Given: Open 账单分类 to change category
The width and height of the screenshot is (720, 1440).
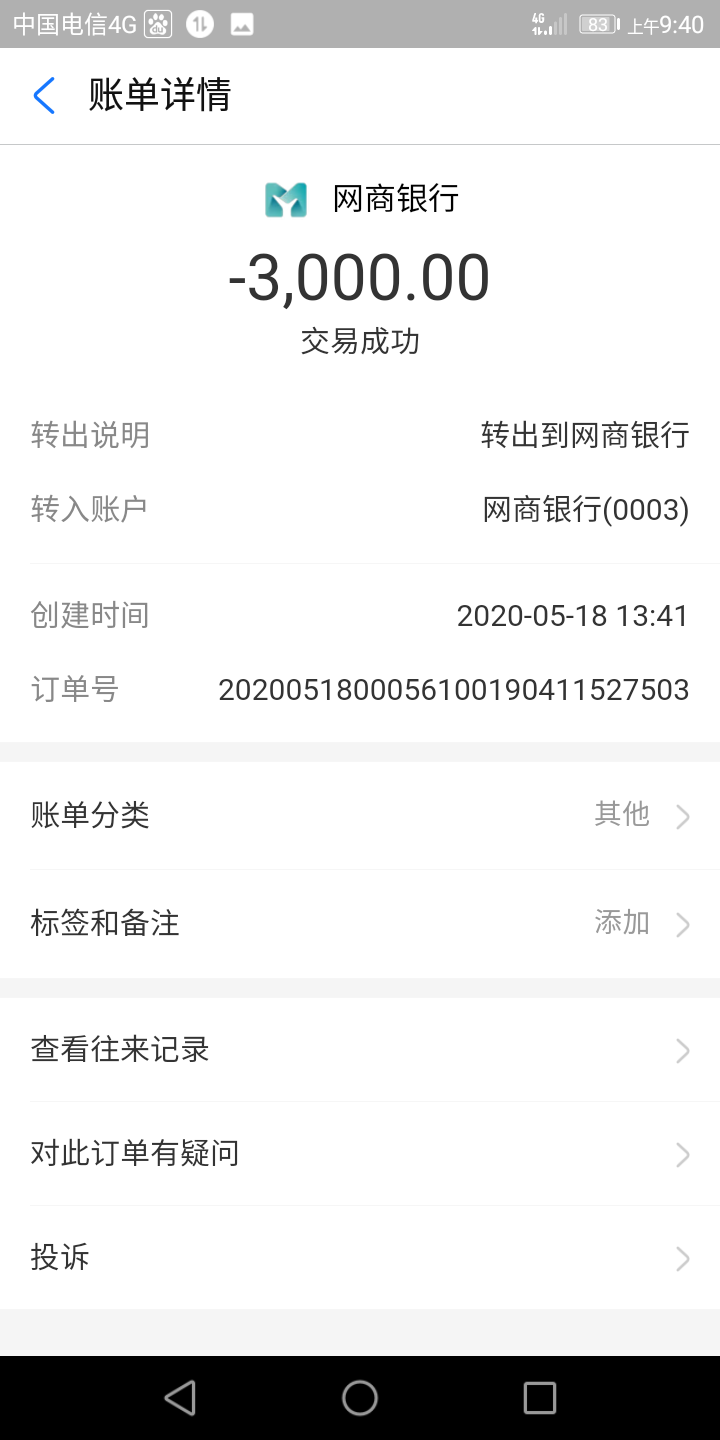Looking at the screenshot, I should tap(360, 816).
